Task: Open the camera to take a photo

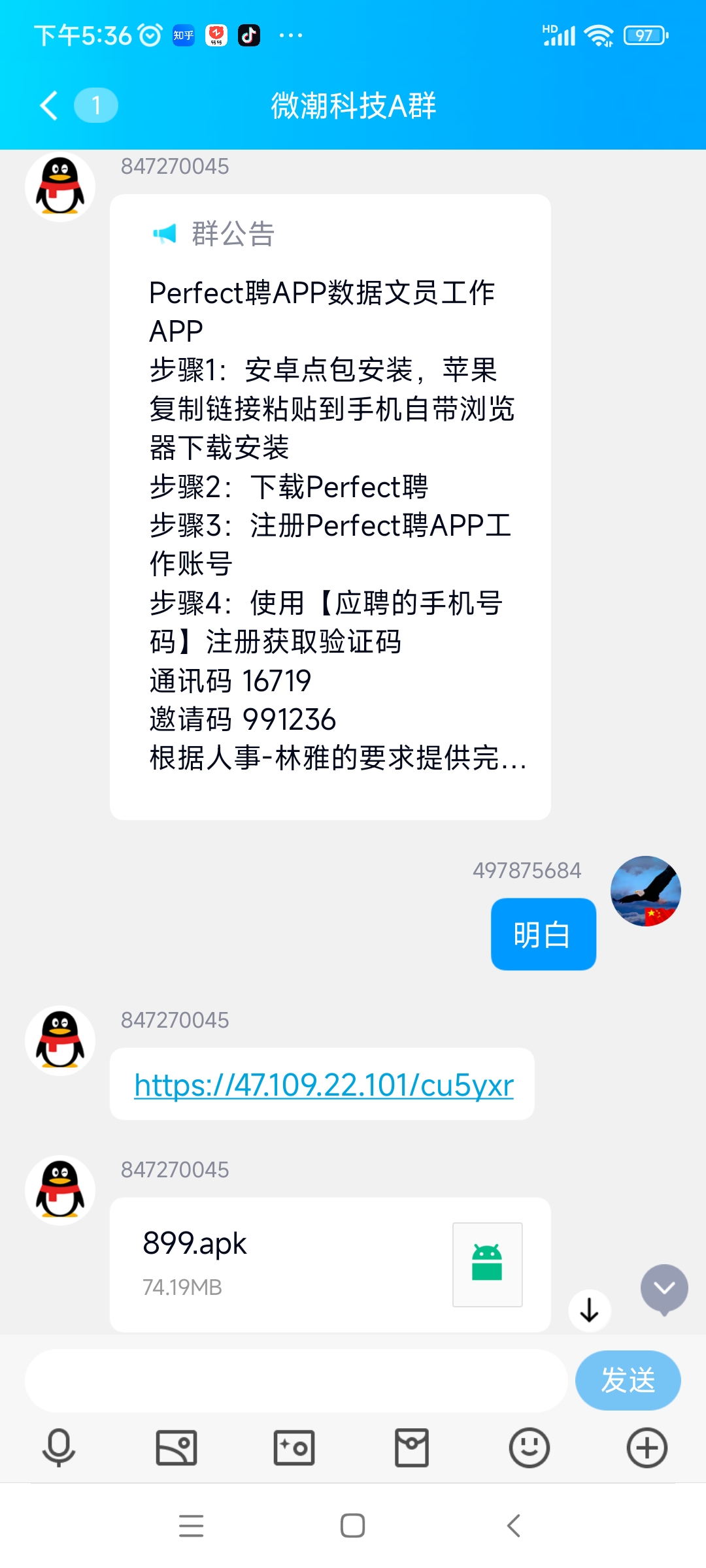Action: click(x=294, y=1446)
